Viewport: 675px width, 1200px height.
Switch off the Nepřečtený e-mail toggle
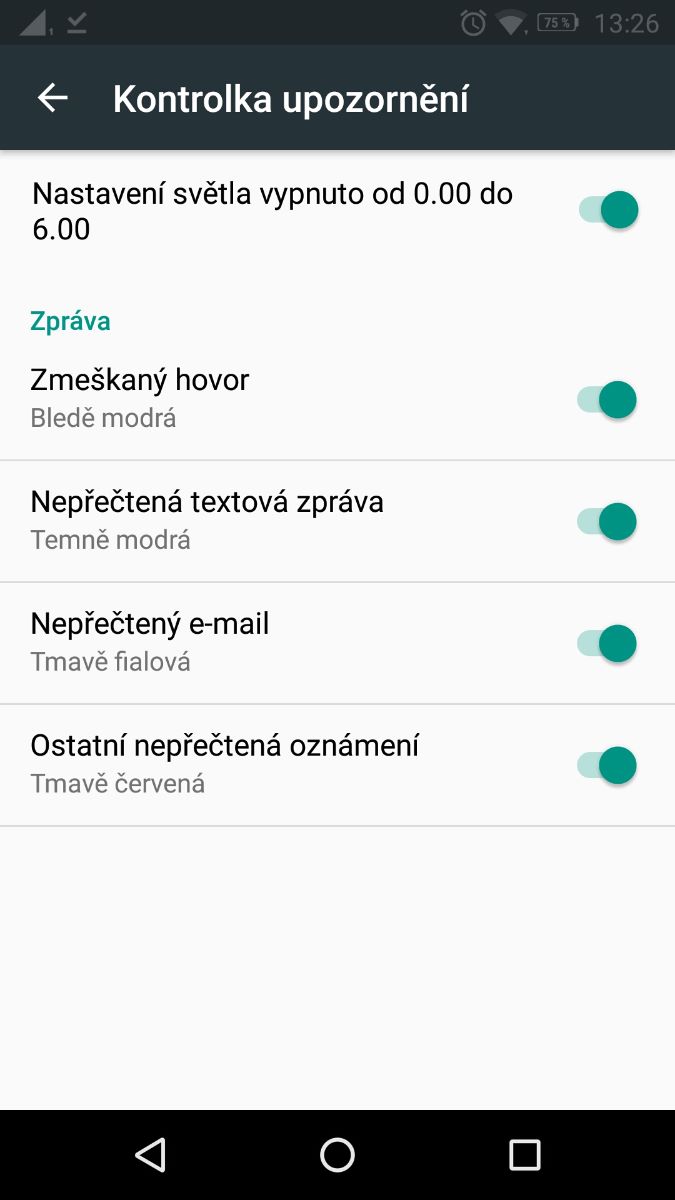[608, 643]
